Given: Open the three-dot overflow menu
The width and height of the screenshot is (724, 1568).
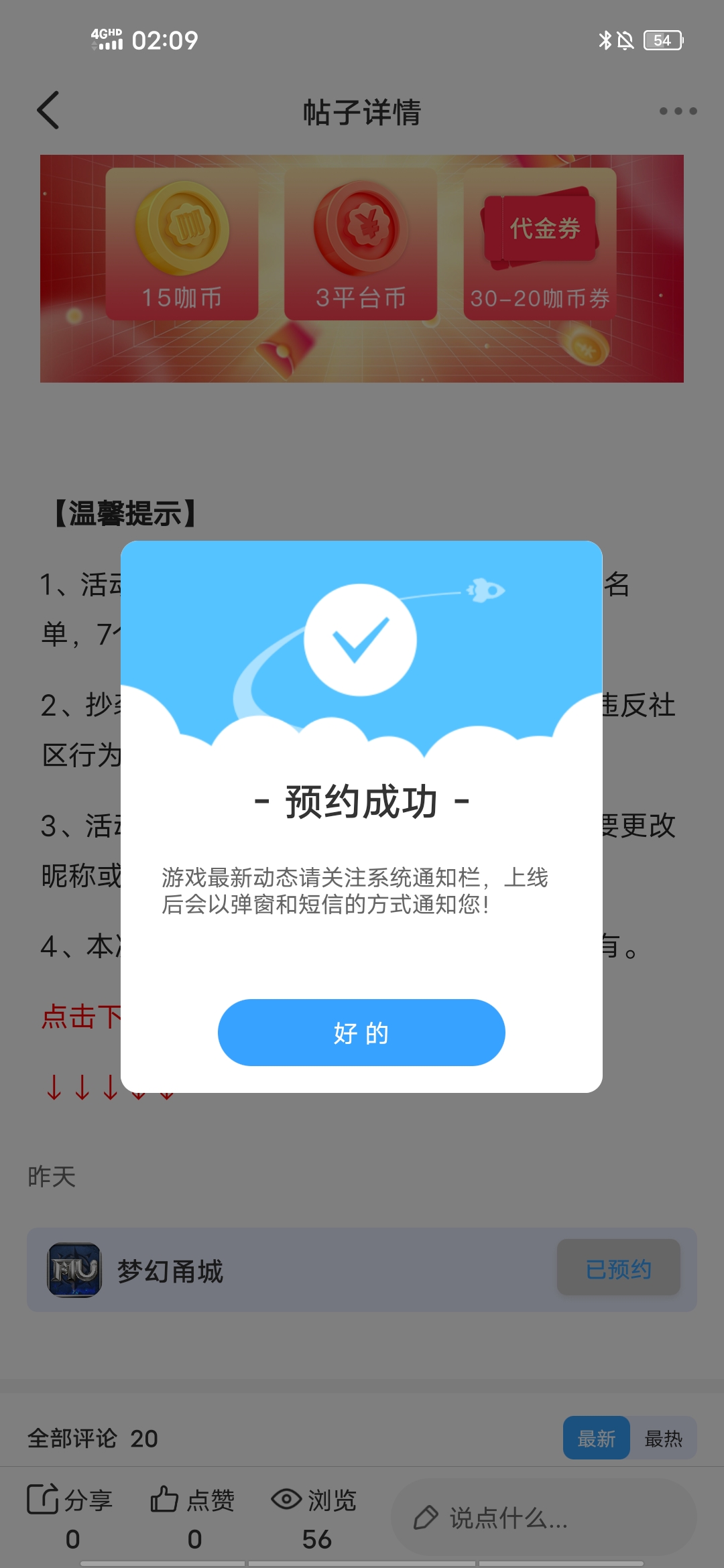Looking at the screenshot, I should 678,111.
